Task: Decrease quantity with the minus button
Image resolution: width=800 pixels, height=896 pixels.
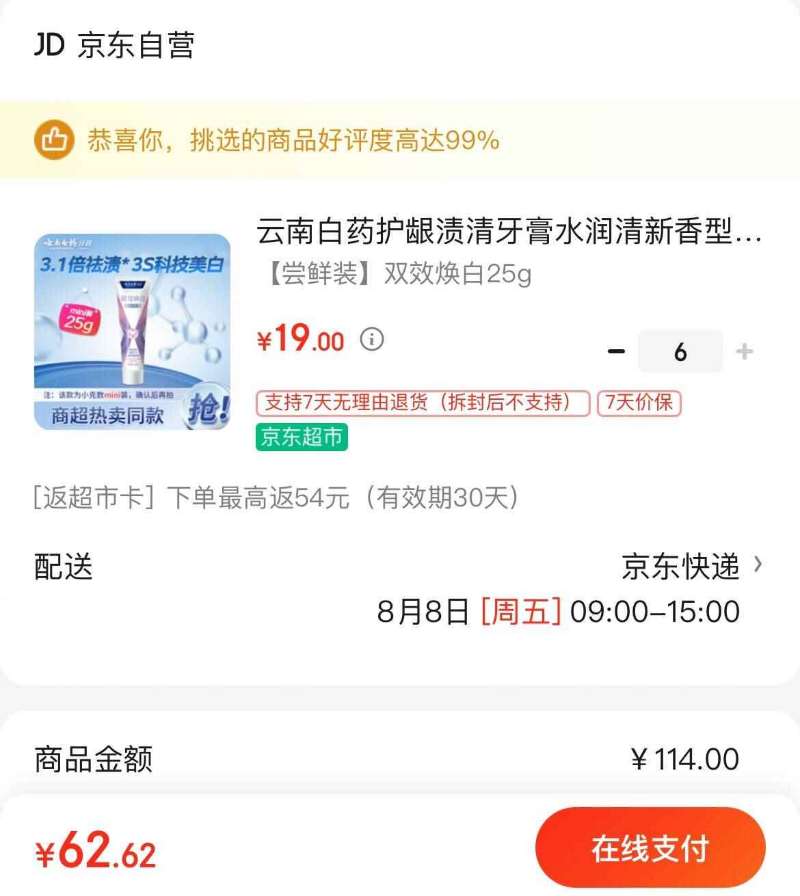Action: coord(617,351)
